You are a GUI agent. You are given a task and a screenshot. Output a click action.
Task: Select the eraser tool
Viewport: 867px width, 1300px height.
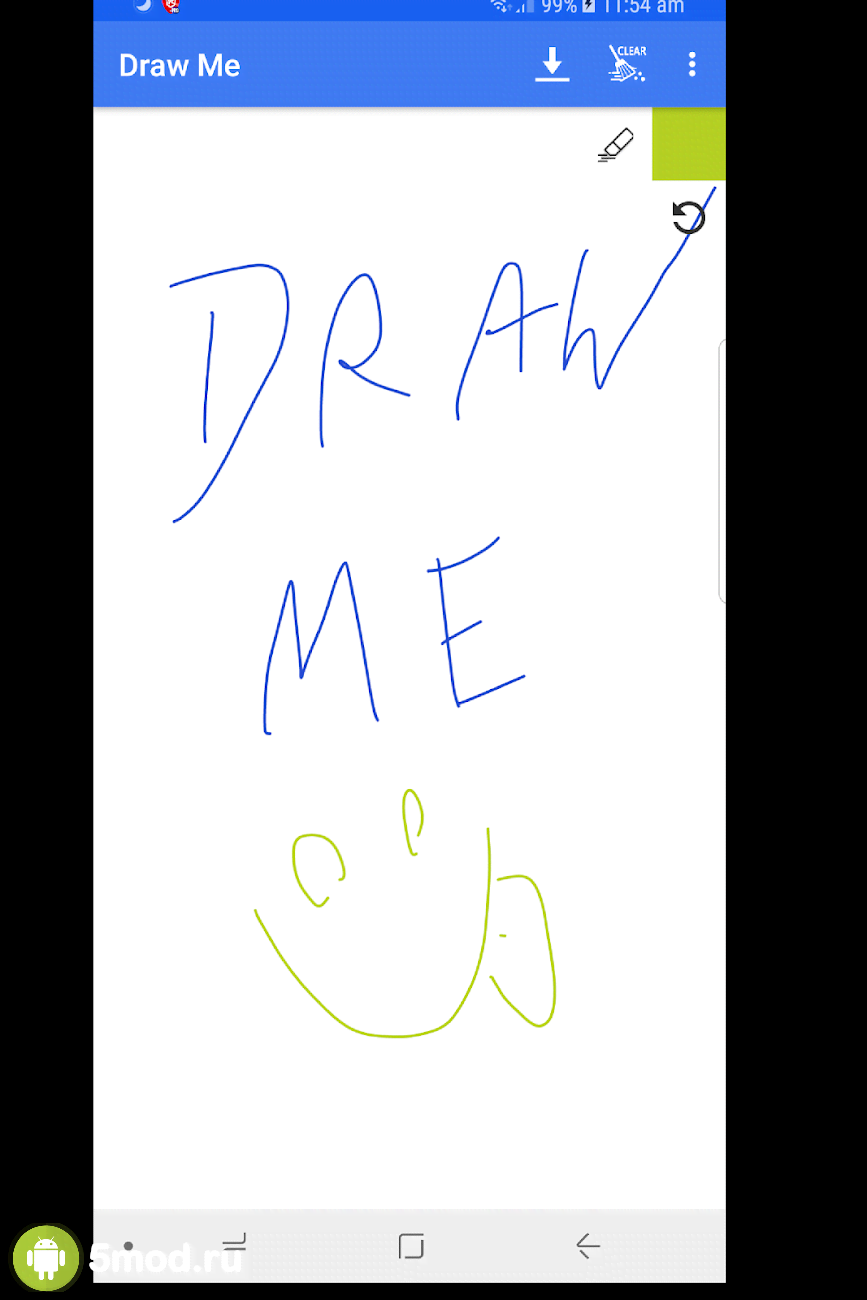click(616, 145)
